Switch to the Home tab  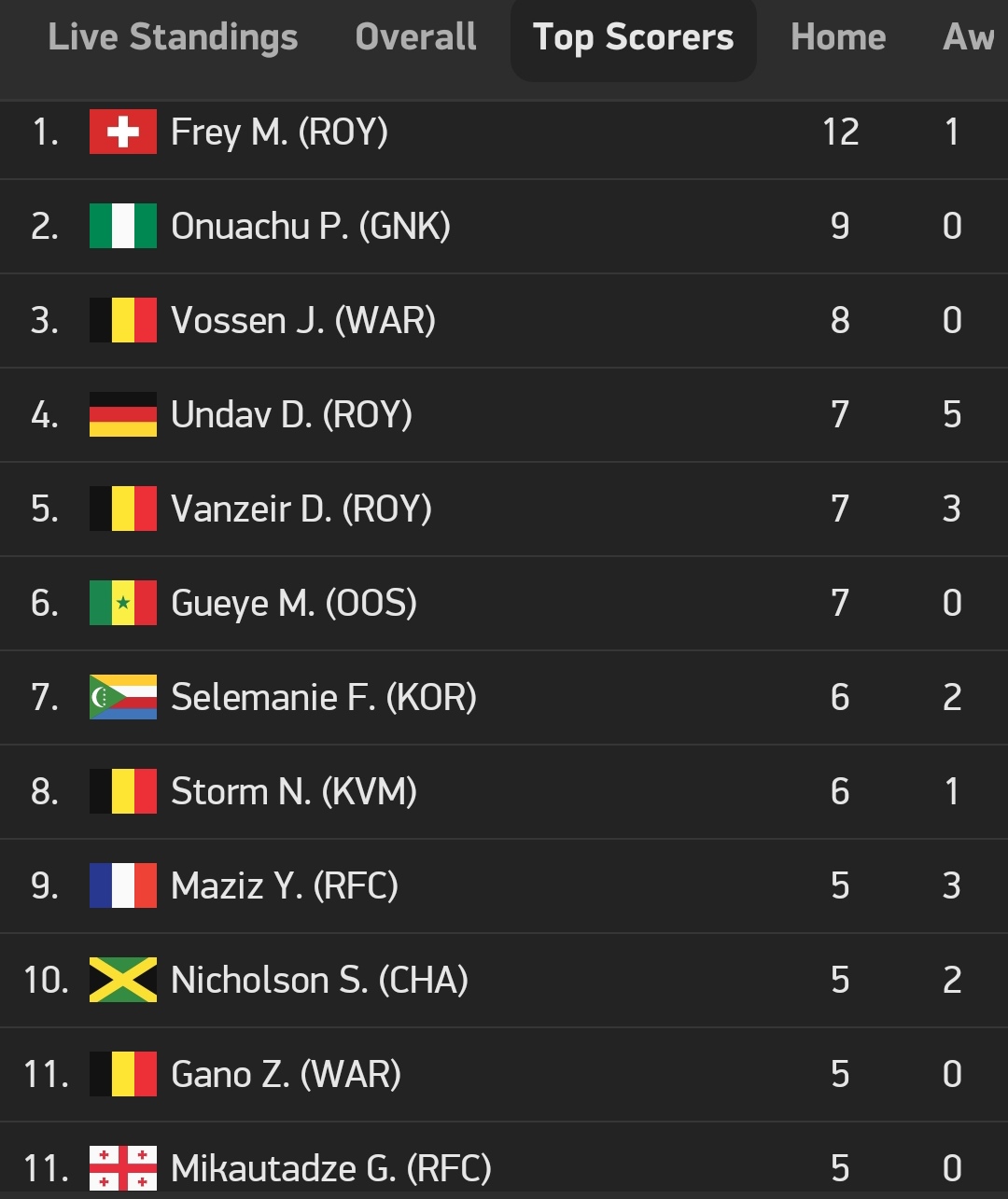837,37
